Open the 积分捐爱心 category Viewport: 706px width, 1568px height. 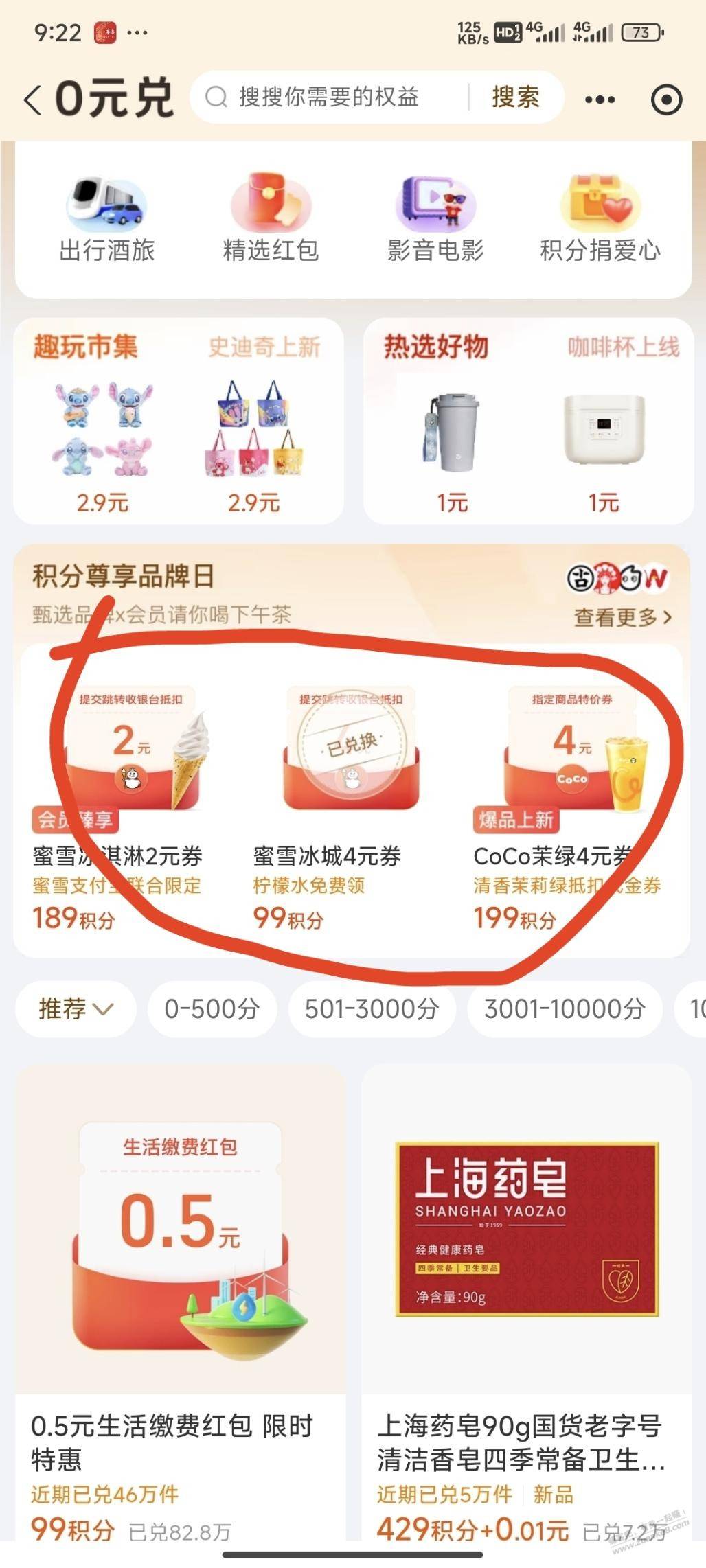click(x=600, y=220)
